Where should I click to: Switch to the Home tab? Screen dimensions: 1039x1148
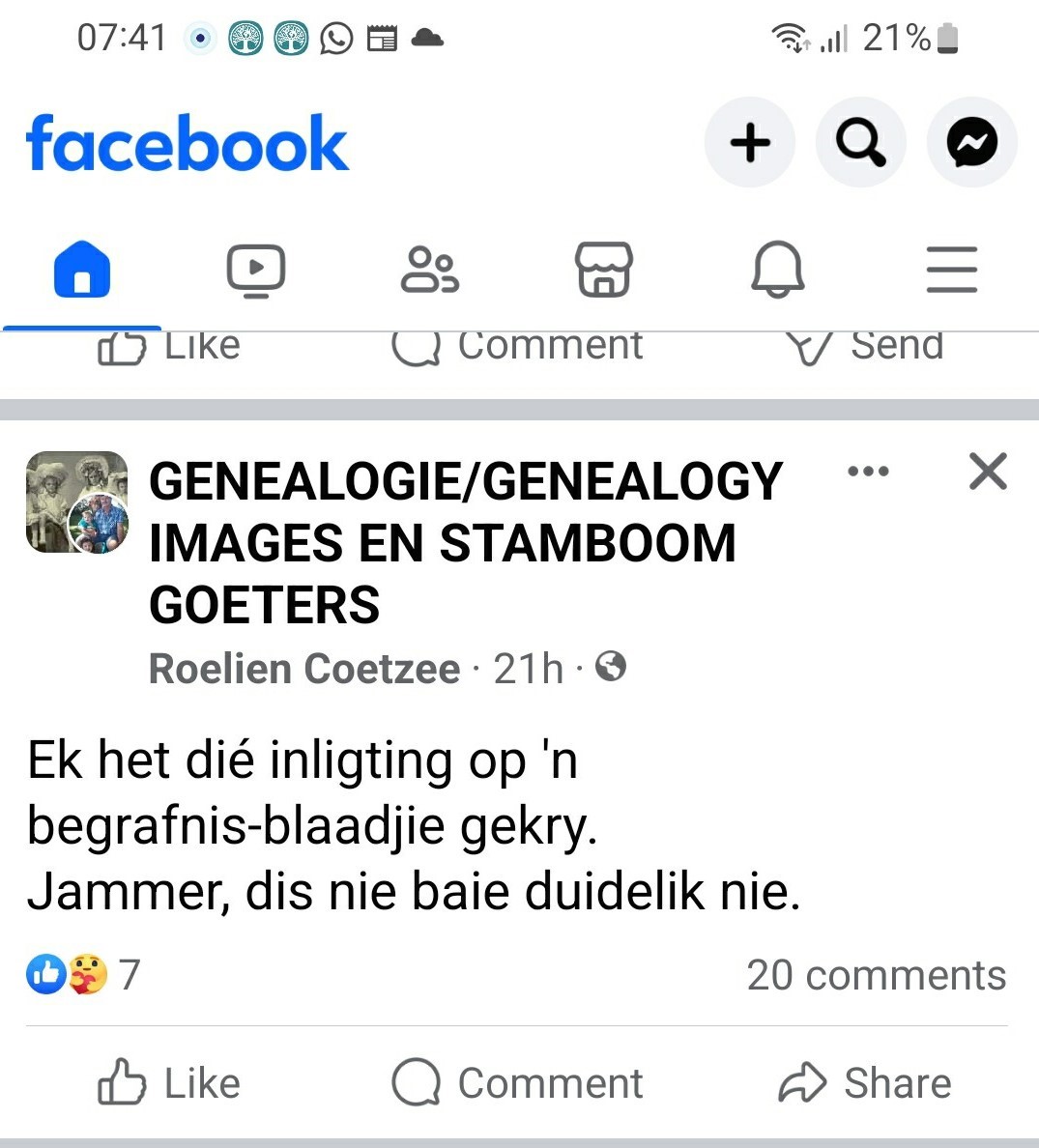(82, 270)
